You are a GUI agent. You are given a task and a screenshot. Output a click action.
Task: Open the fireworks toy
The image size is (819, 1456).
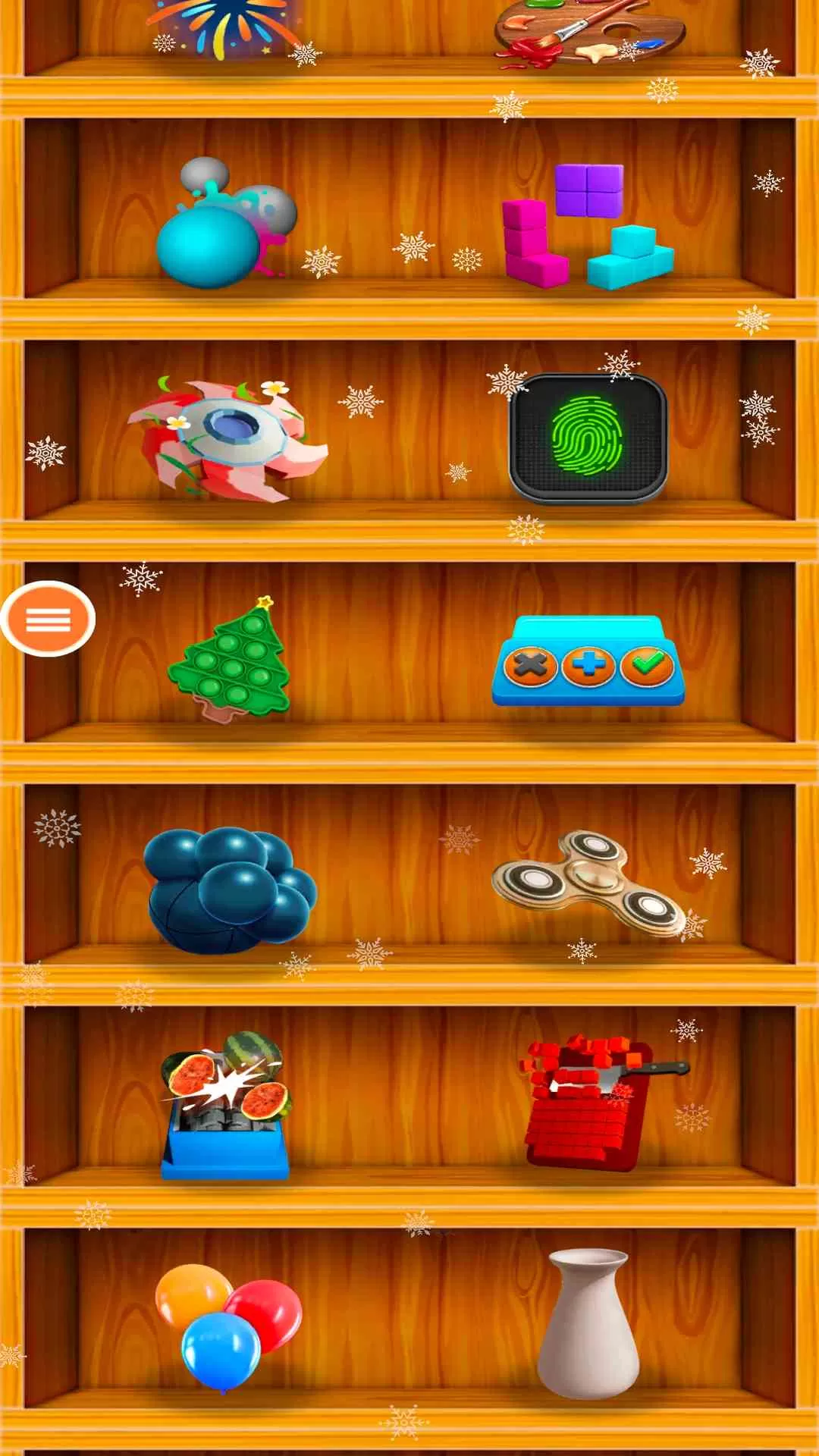[x=224, y=27]
